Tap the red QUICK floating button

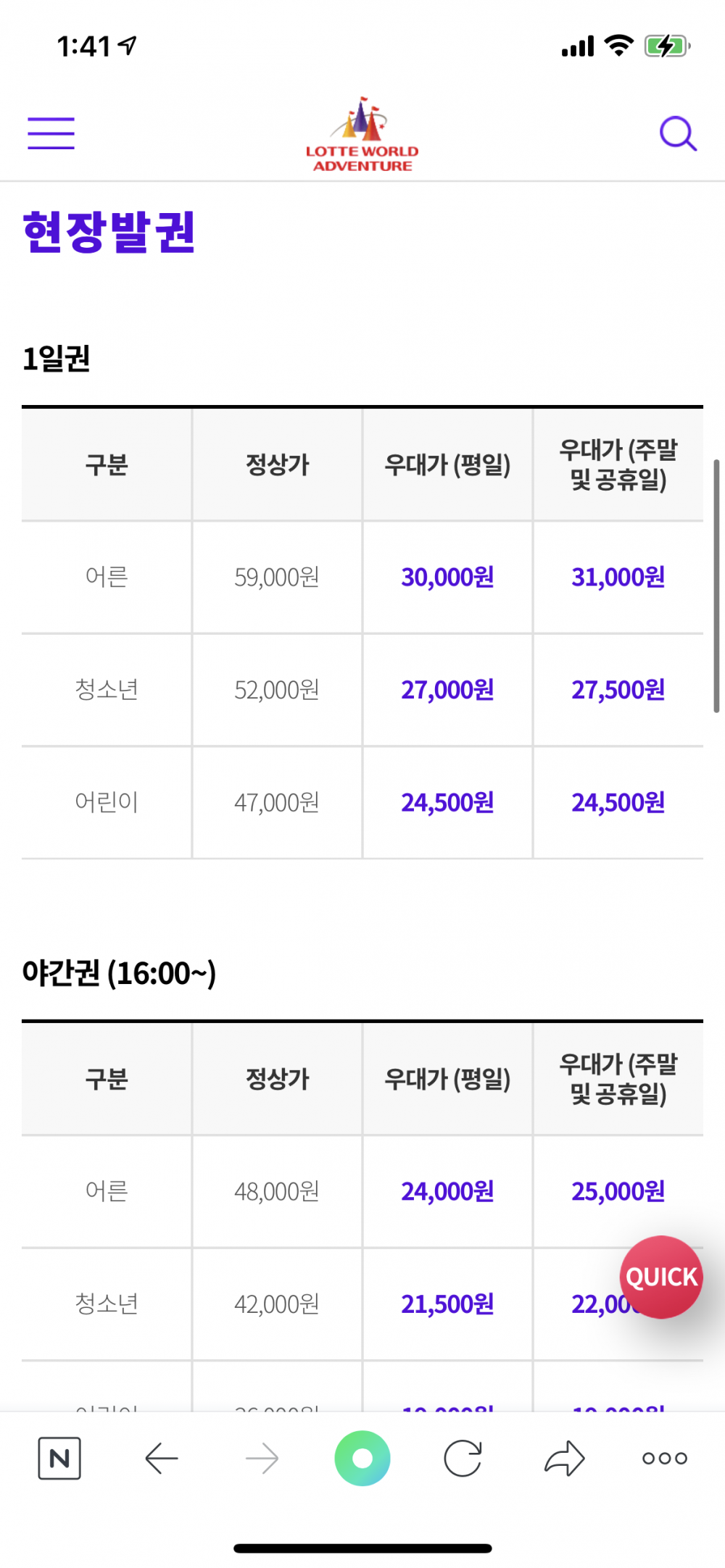click(x=661, y=1277)
